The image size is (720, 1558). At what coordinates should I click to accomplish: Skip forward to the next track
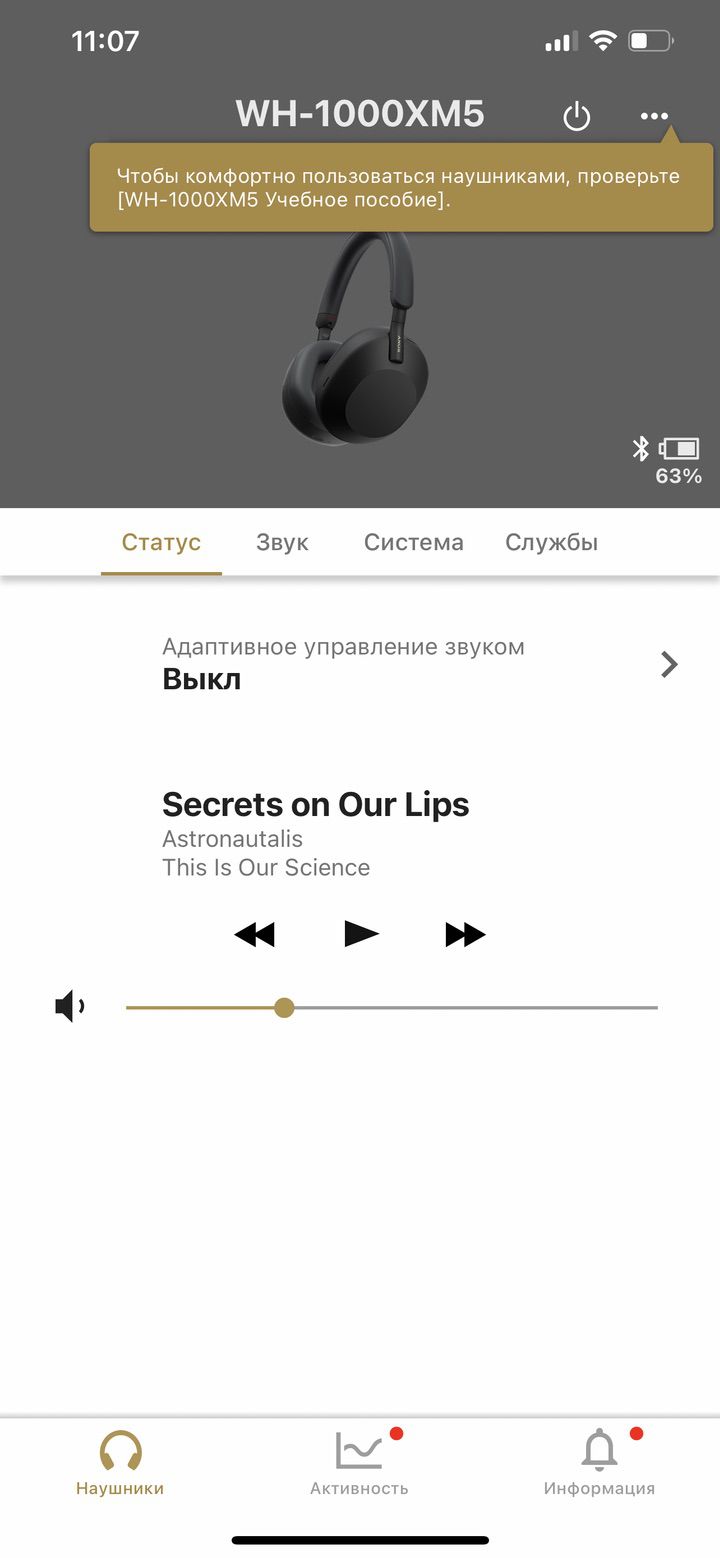tap(465, 935)
